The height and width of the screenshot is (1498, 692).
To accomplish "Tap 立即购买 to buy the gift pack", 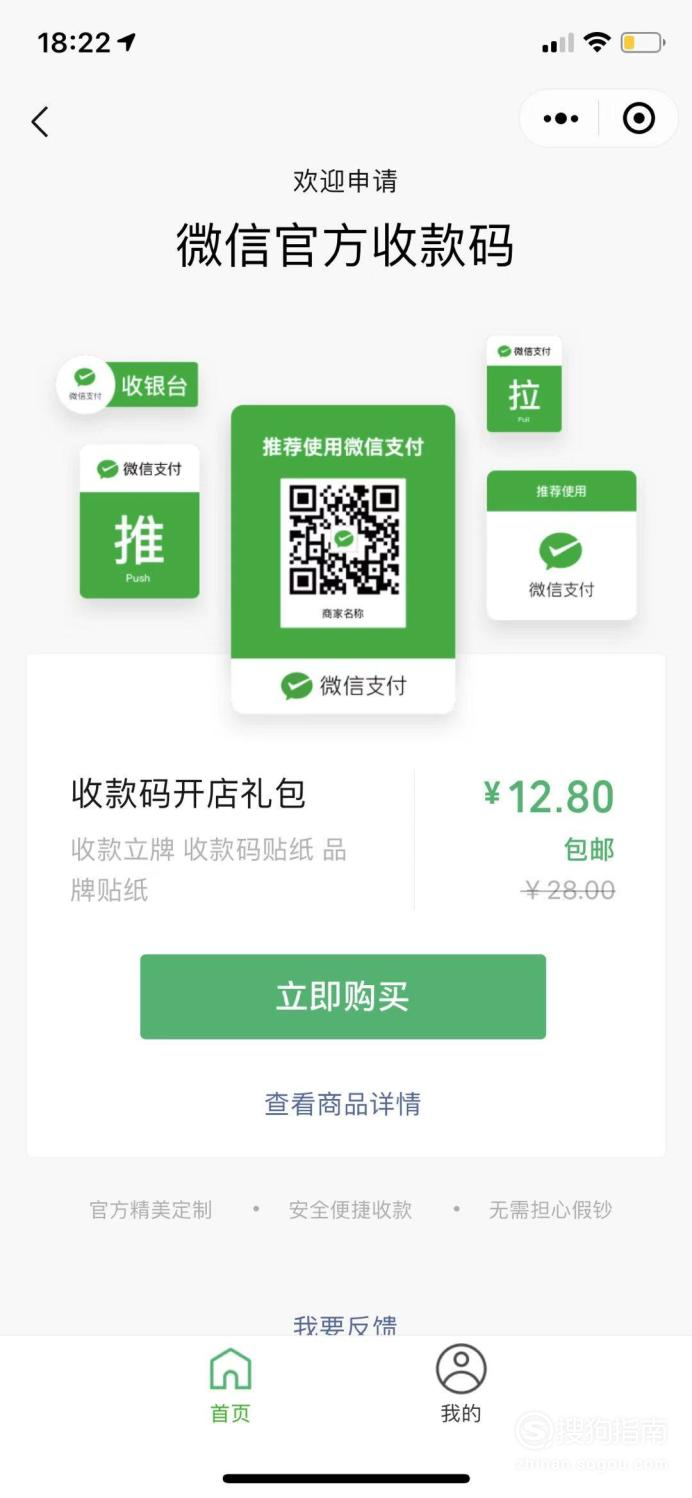I will [x=343, y=997].
